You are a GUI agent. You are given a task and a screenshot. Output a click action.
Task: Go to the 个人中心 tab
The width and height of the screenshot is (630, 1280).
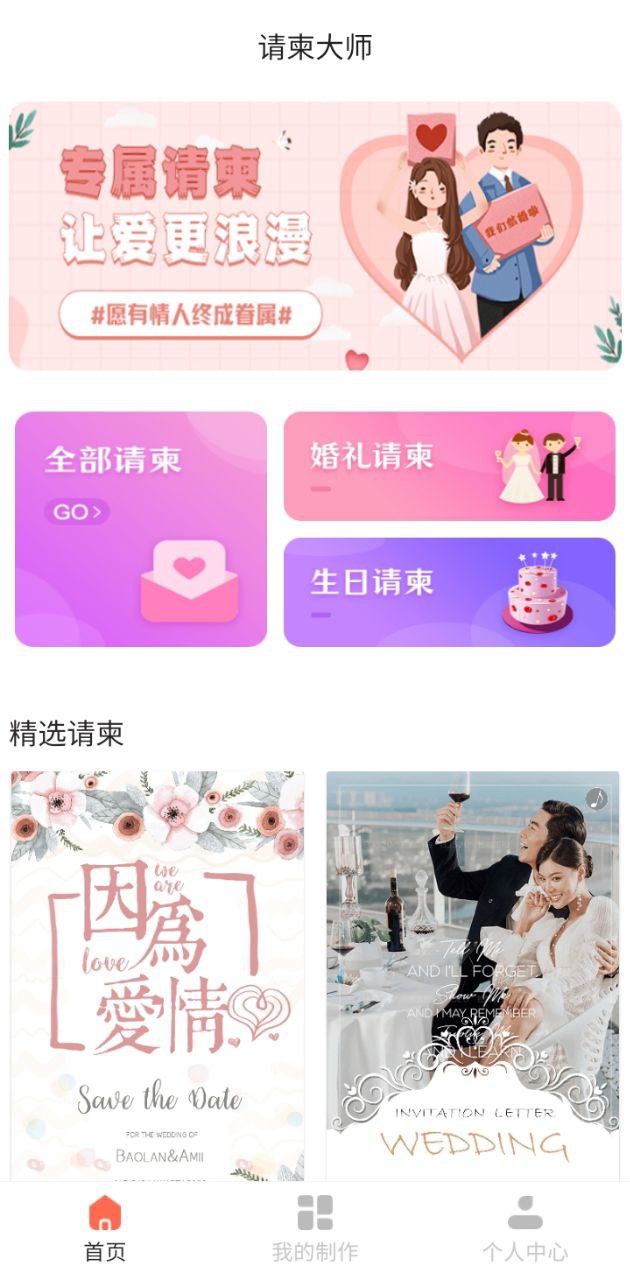coord(525,1229)
